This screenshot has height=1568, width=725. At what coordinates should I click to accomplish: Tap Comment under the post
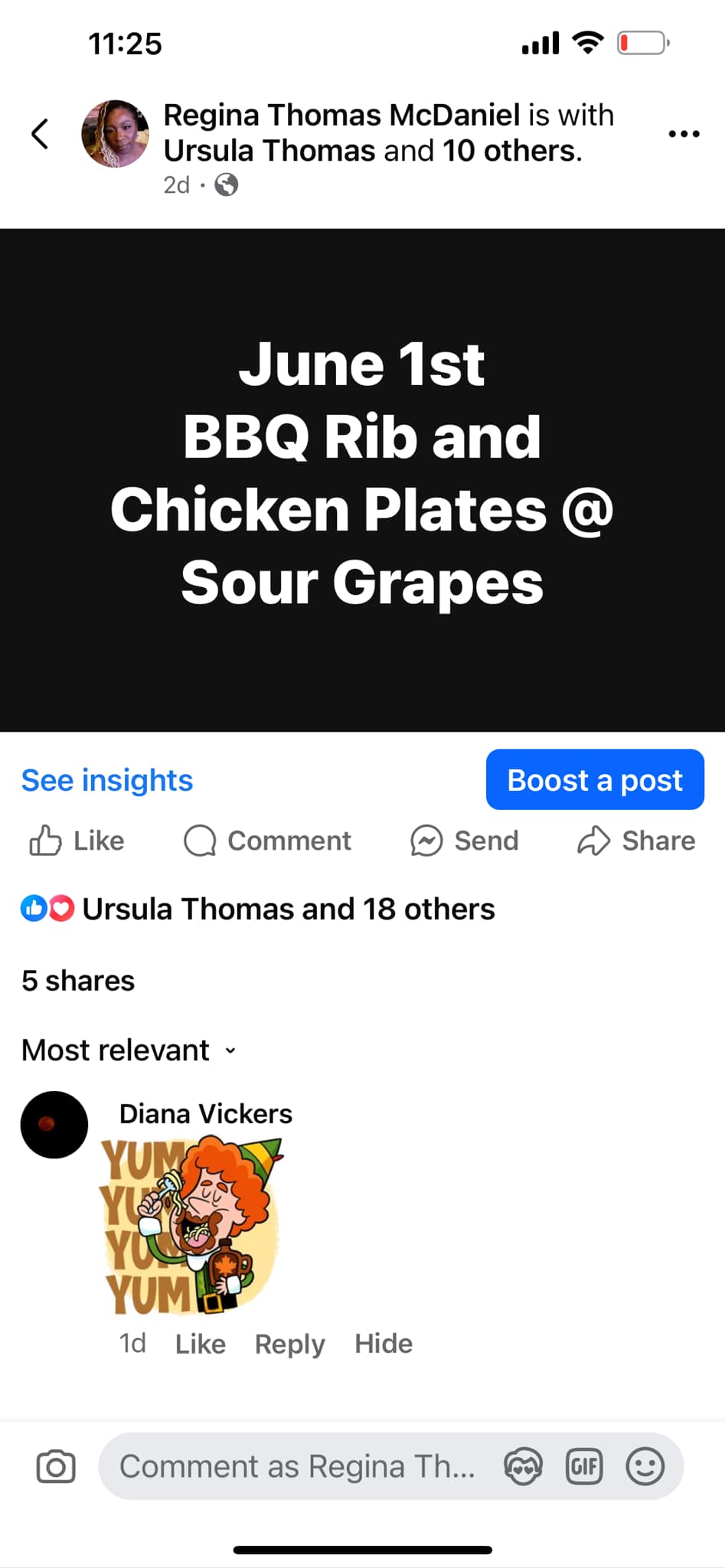pos(268,841)
